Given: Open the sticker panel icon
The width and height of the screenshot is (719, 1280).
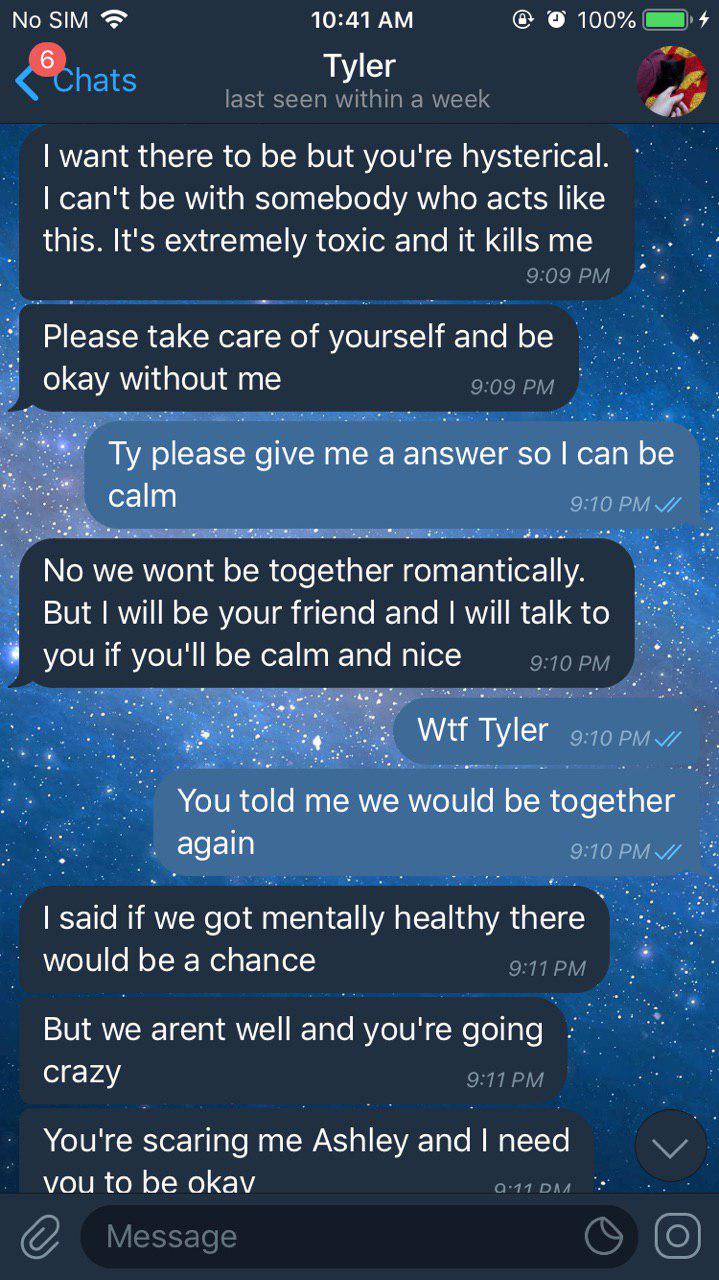Looking at the screenshot, I should pyautogui.click(x=604, y=1237).
